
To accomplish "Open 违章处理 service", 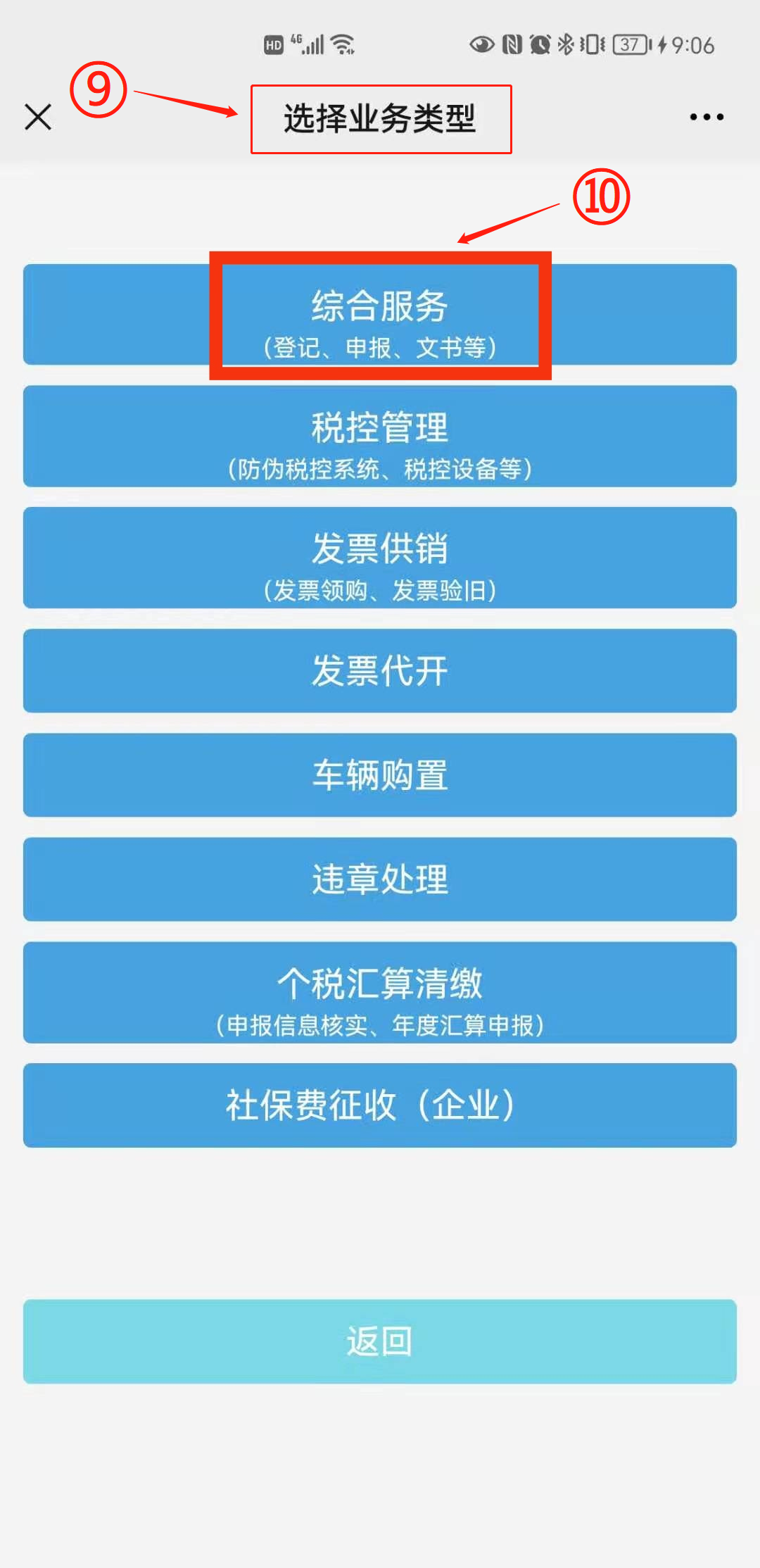I will pos(380,879).
